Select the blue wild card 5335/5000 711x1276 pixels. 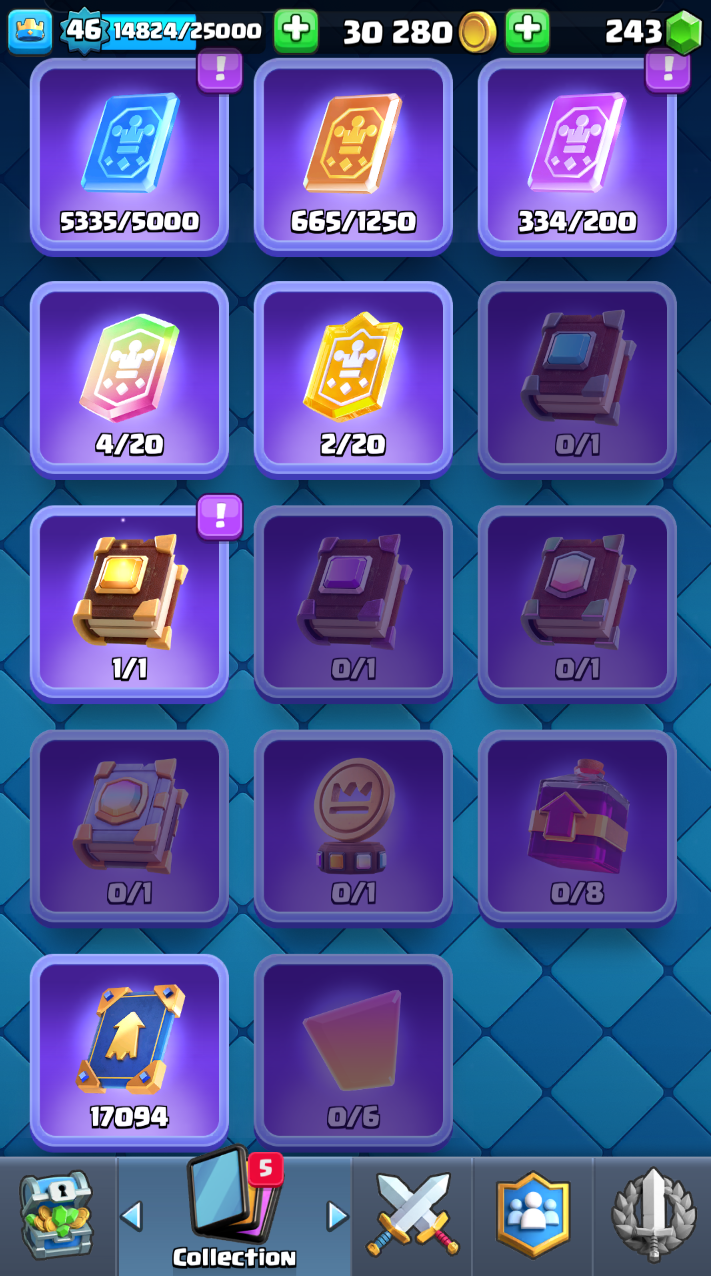click(129, 155)
